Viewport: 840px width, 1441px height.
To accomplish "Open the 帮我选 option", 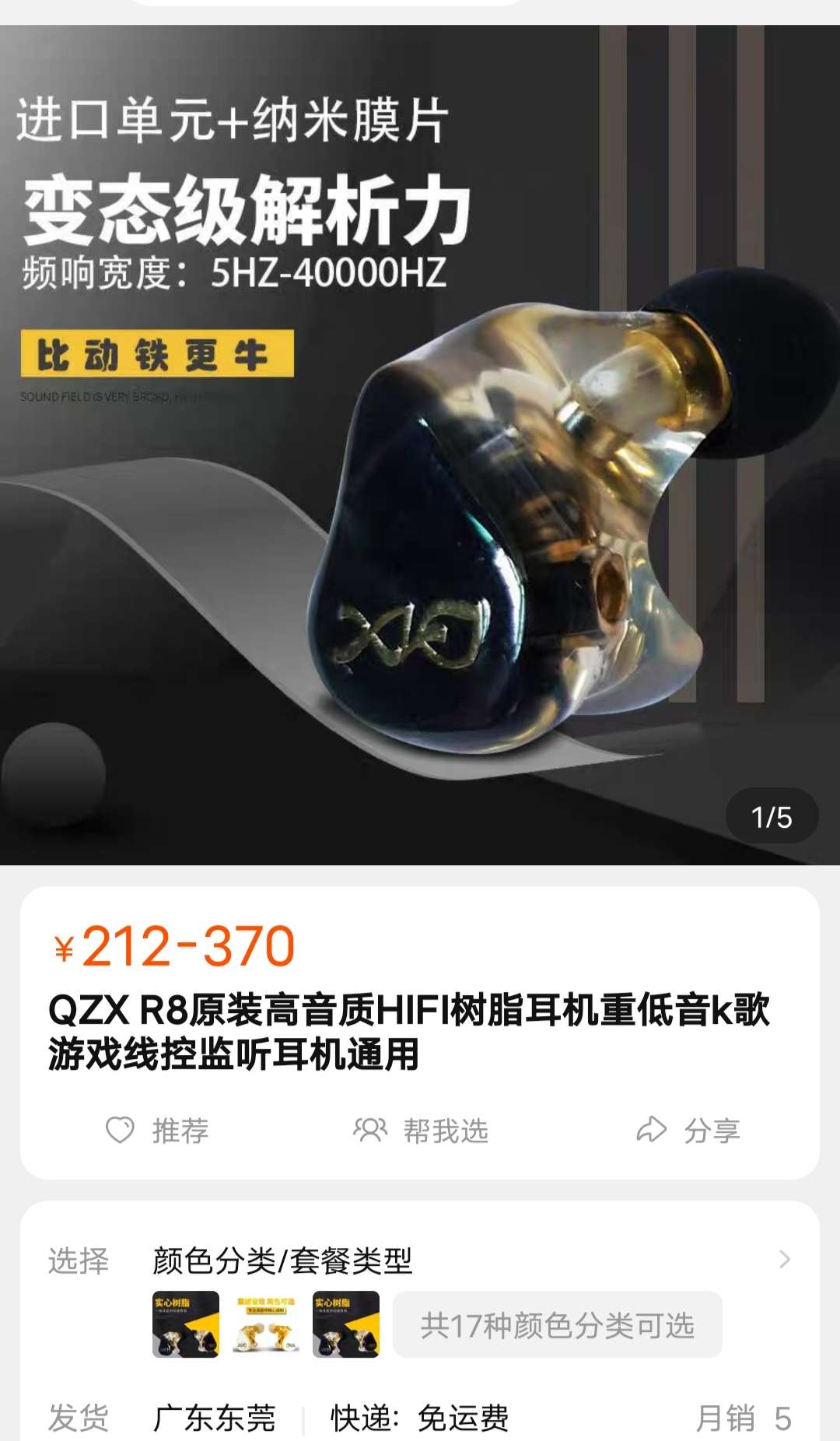I will 421,1130.
